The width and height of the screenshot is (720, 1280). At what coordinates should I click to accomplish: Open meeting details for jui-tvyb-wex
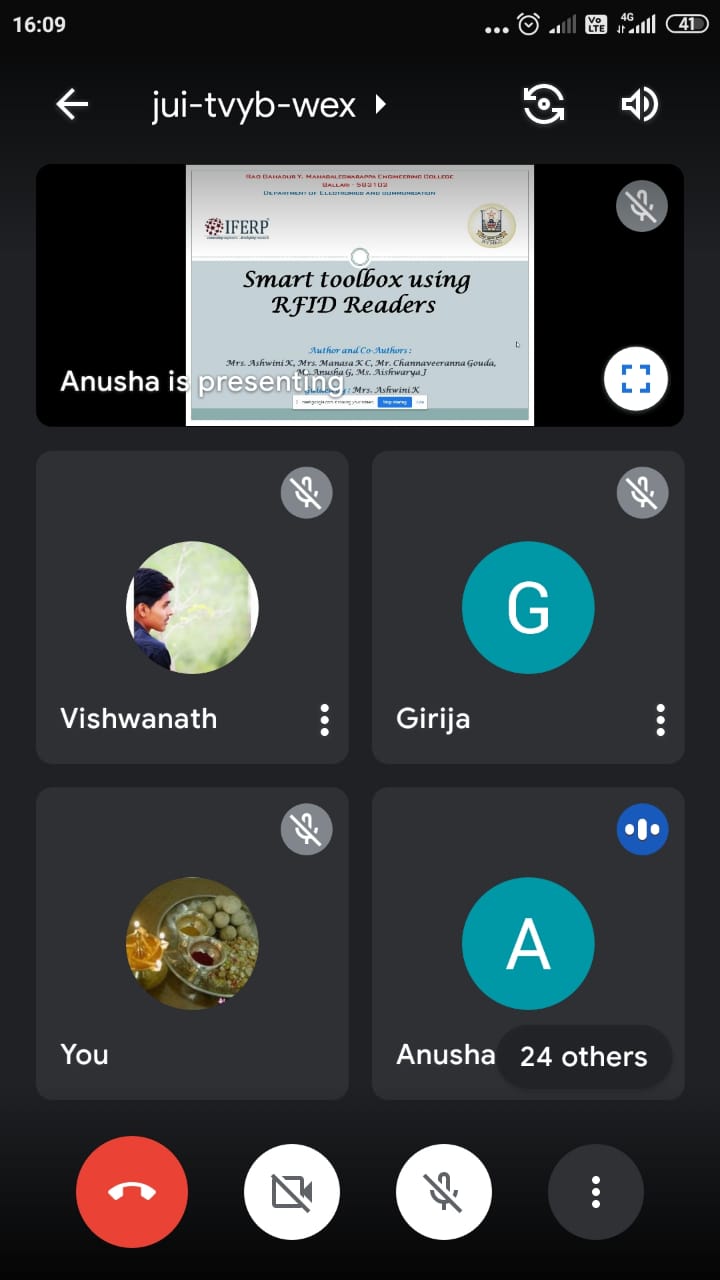point(268,104)
